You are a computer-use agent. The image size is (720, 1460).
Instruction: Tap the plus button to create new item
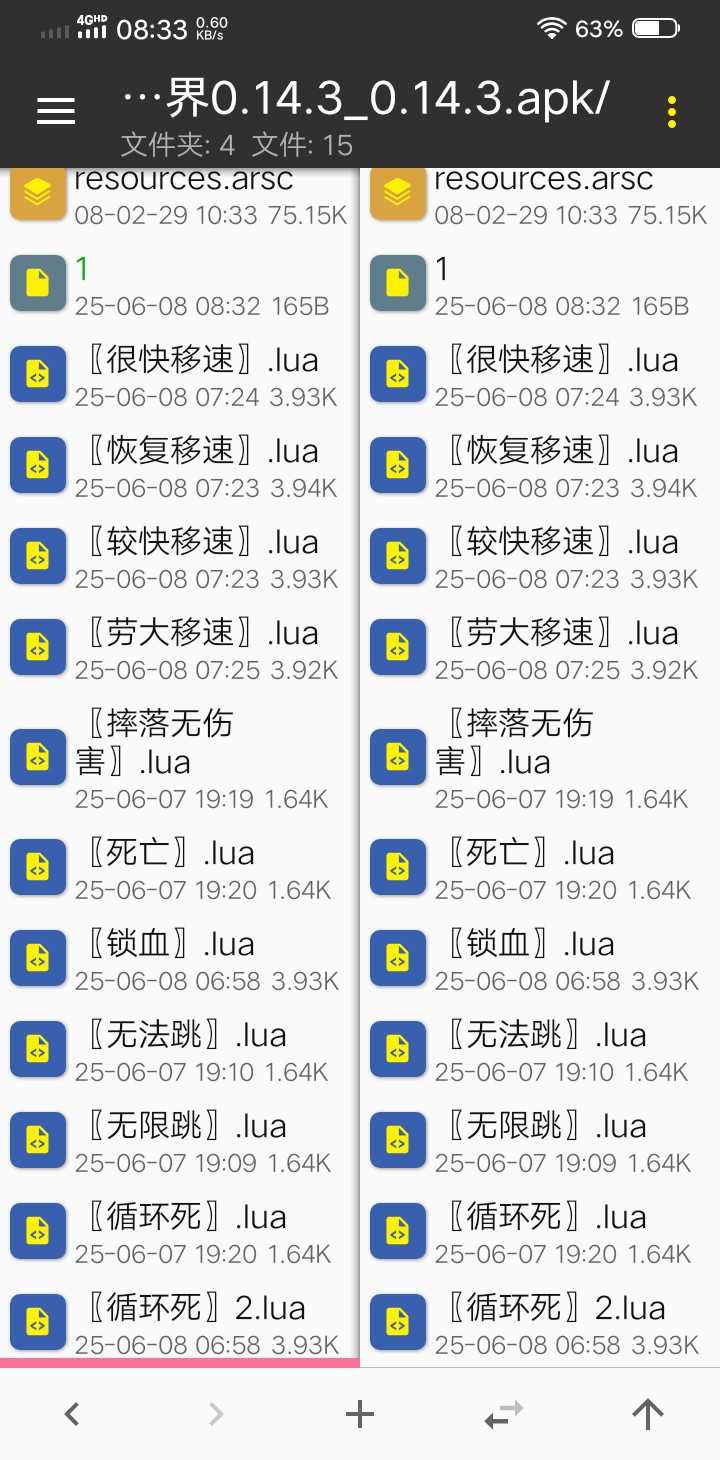pyautogui.click(x=359, y=1413)
